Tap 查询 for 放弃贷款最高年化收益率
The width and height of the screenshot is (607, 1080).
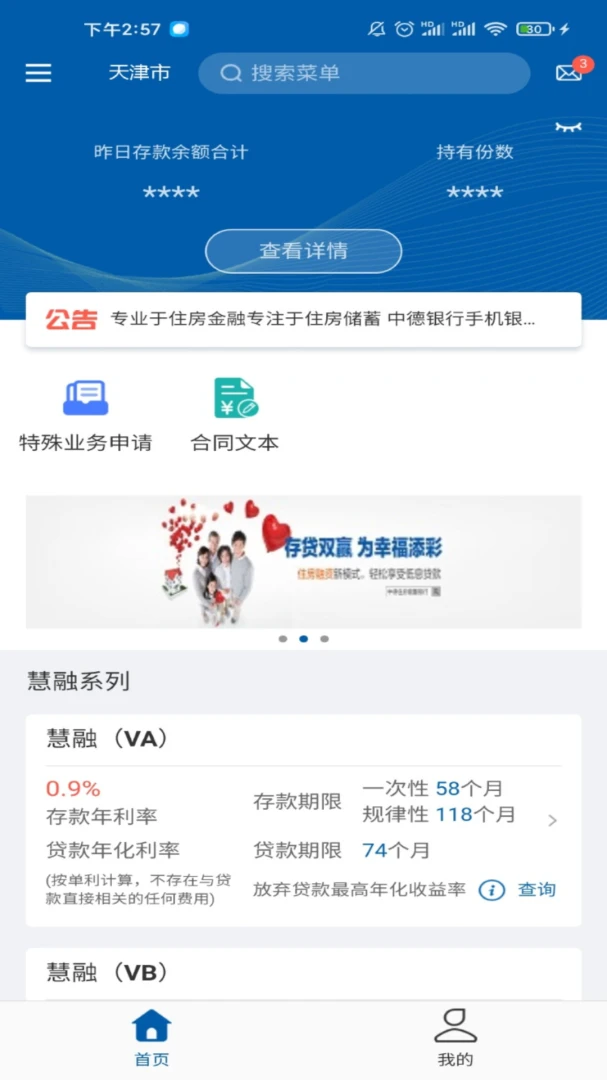pyautogui.click(x=536, y=890)
